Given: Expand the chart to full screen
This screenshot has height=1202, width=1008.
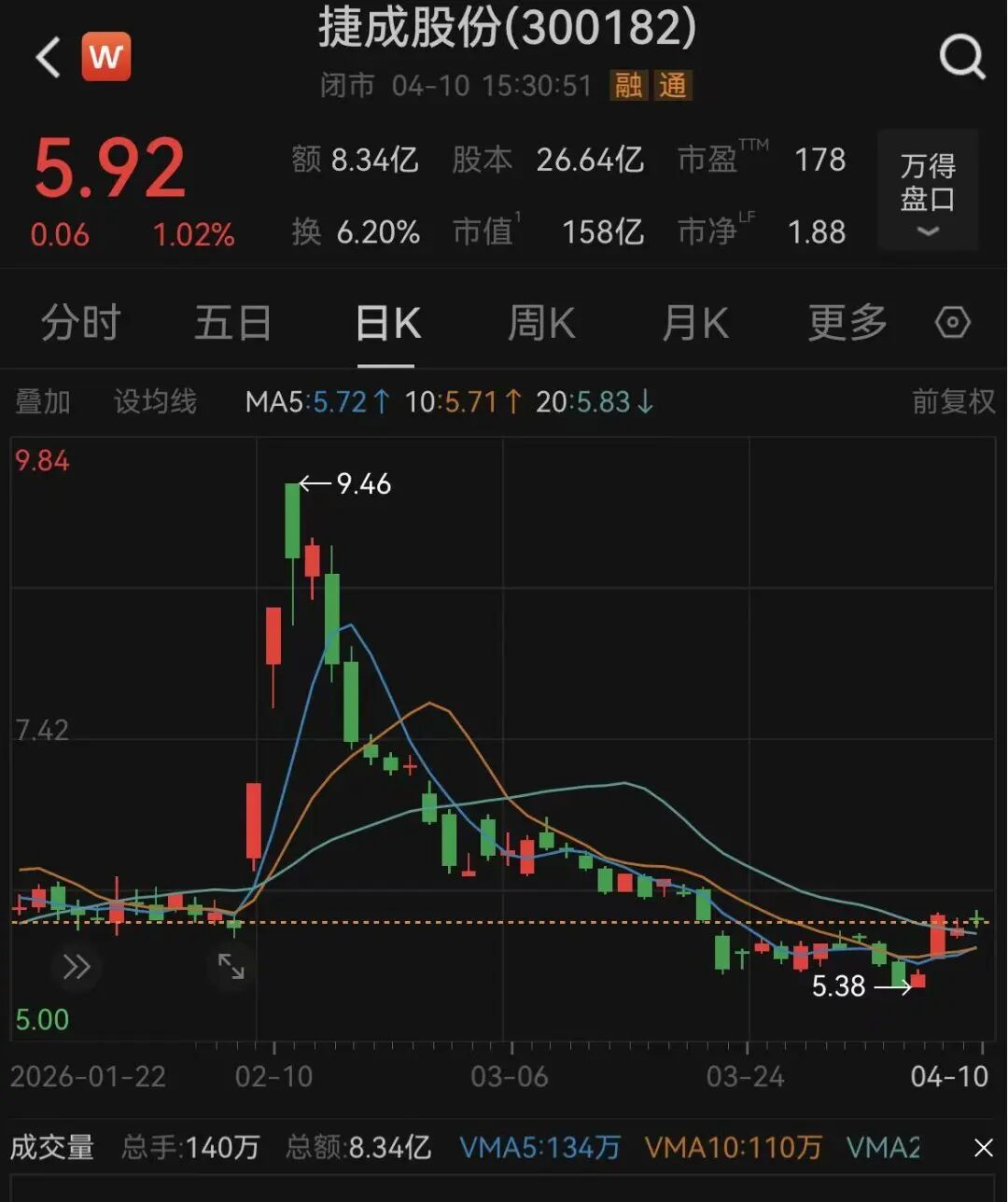Looking at the screenshot, I should [231, 967].
